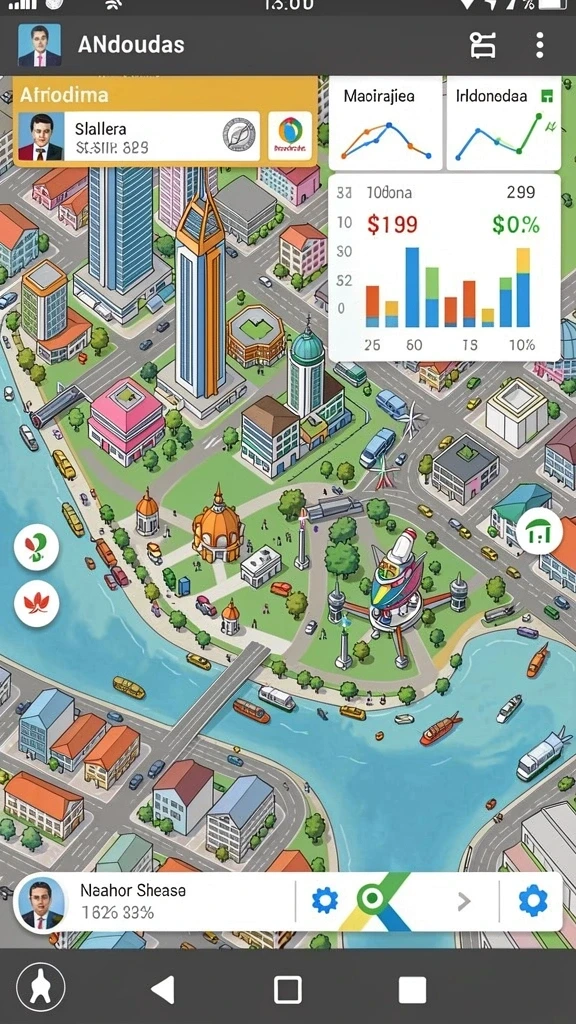Tap the chevron arrow in the bottom bar
The height and width of the screenshot is (1024, 576).
click(464, 902)
